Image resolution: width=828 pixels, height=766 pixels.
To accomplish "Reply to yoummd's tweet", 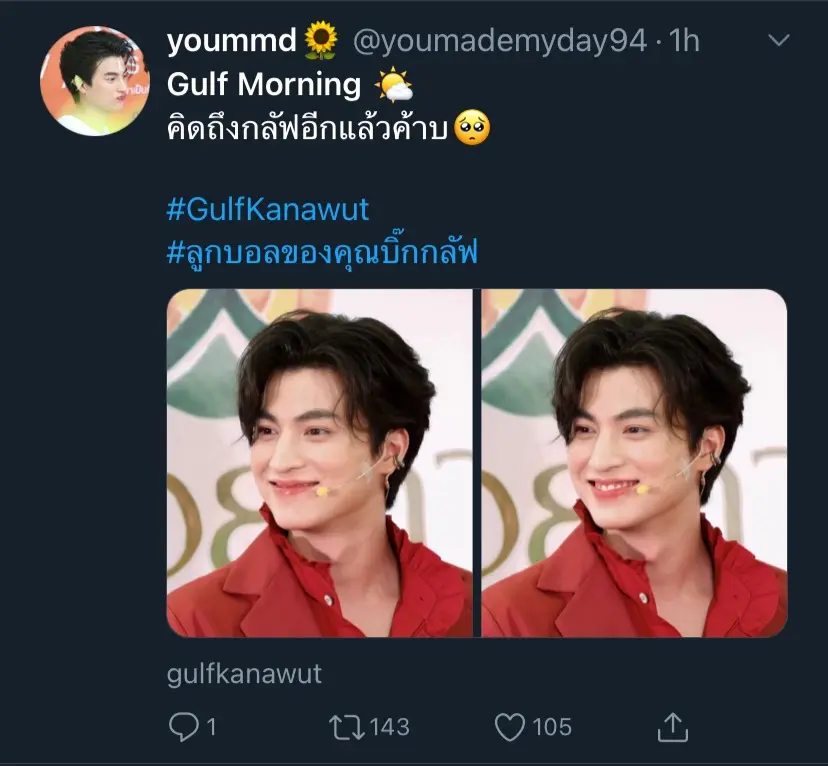I will pyautogui.click(x=185, y=727).
